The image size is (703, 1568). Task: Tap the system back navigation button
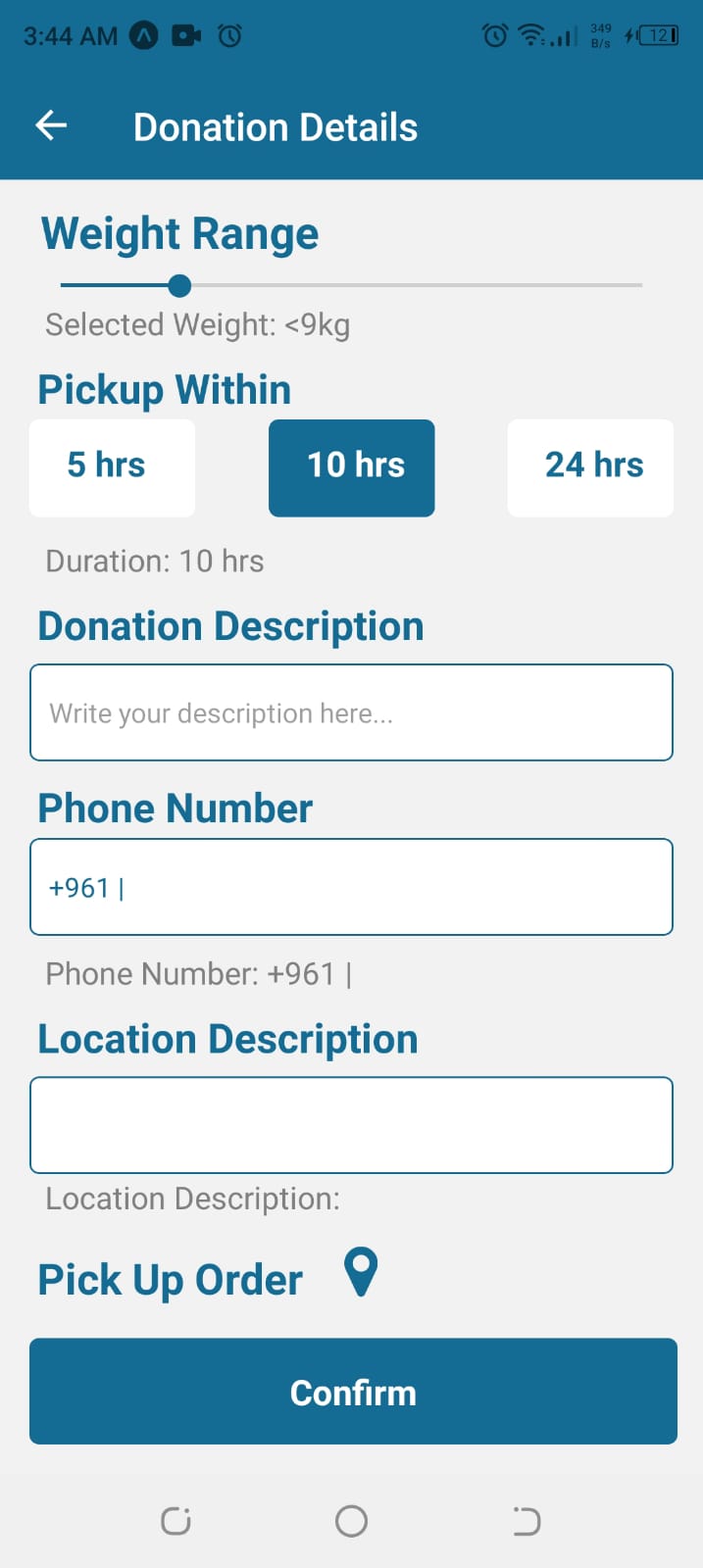tap(527, 1521)
